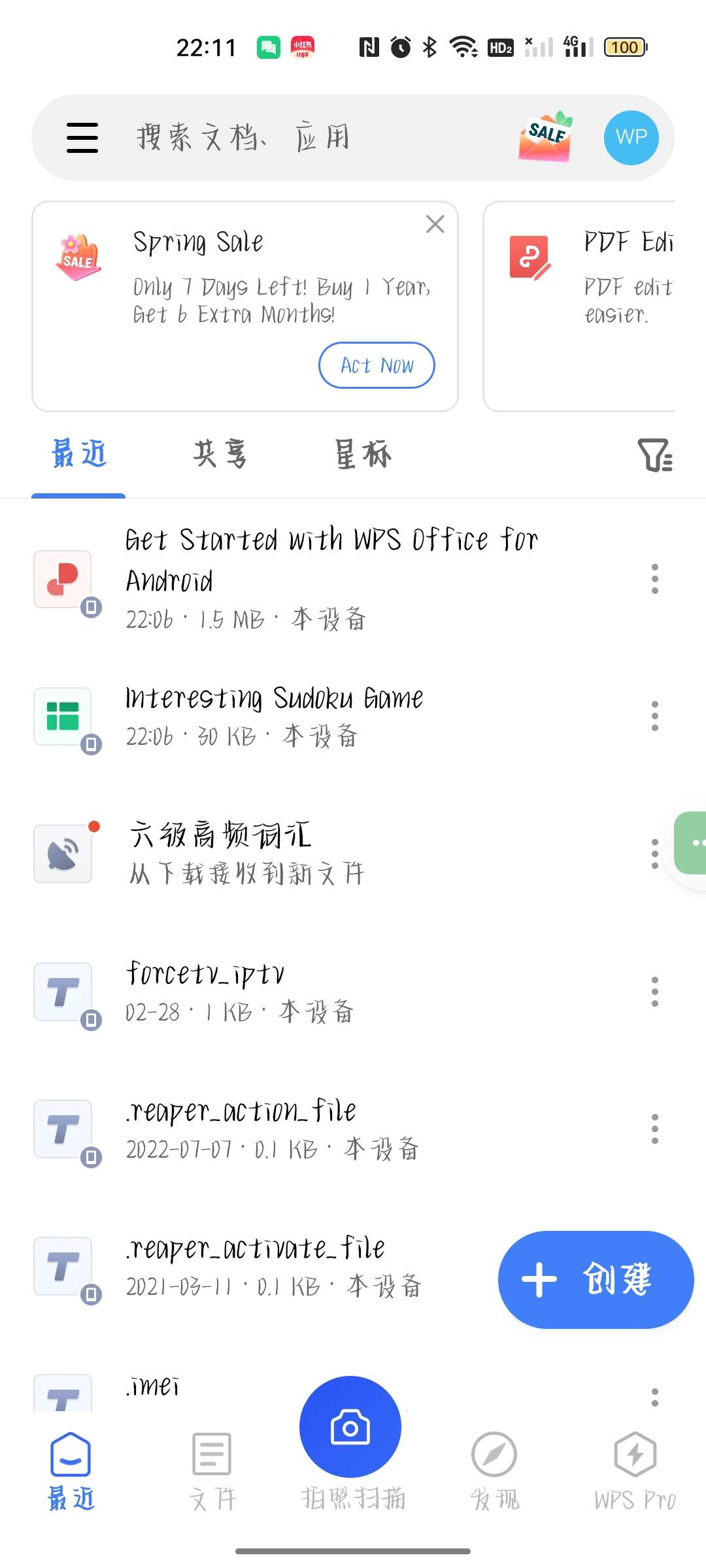Switch to the 共享 tab

click(x=220, y=453)
